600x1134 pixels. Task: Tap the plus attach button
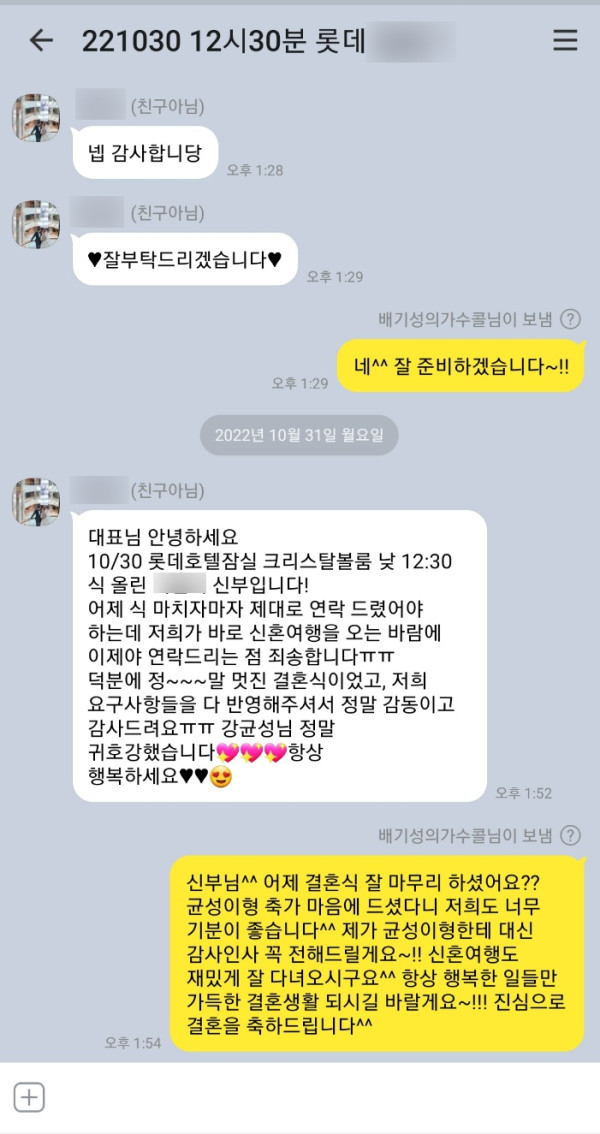coord(30,1097)
